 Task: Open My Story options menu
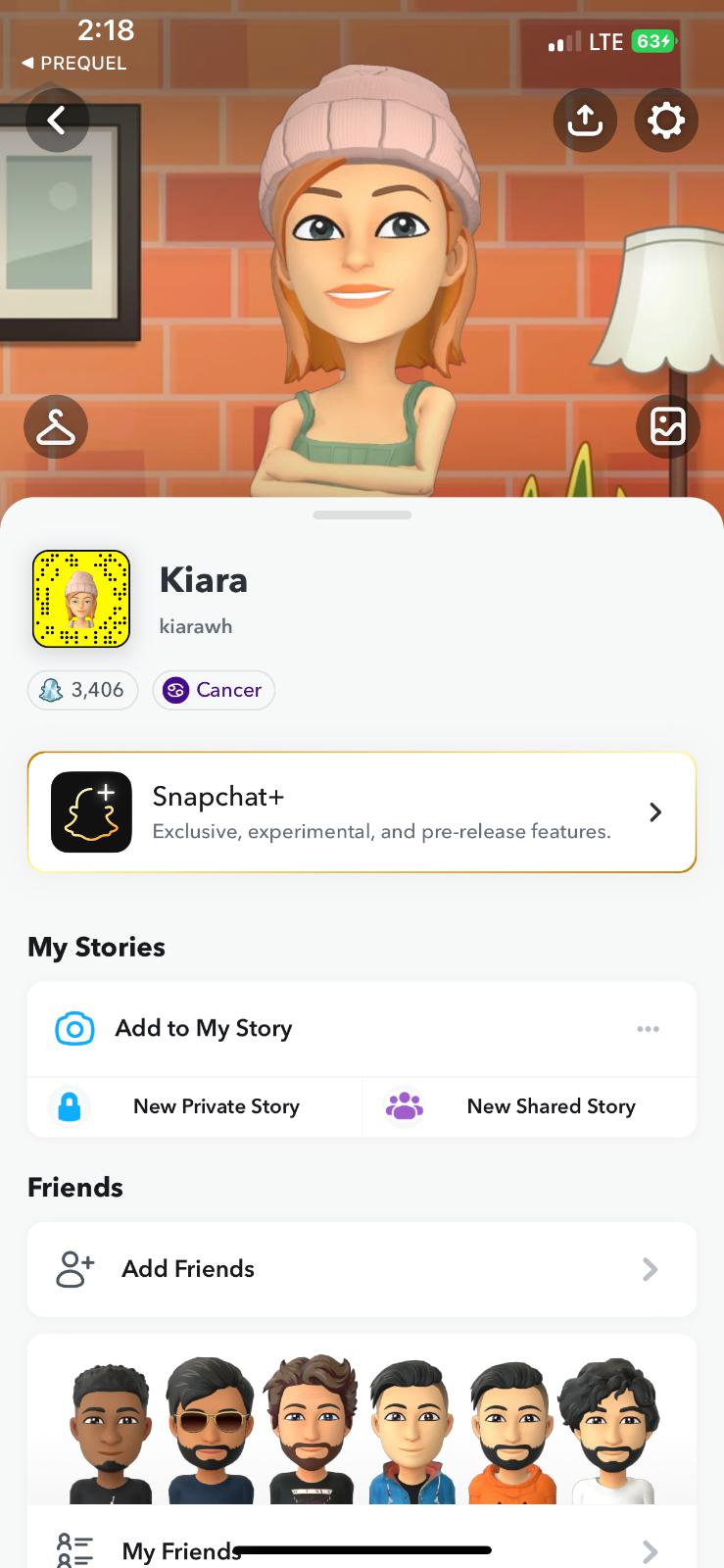click(x=648, y=1029)
